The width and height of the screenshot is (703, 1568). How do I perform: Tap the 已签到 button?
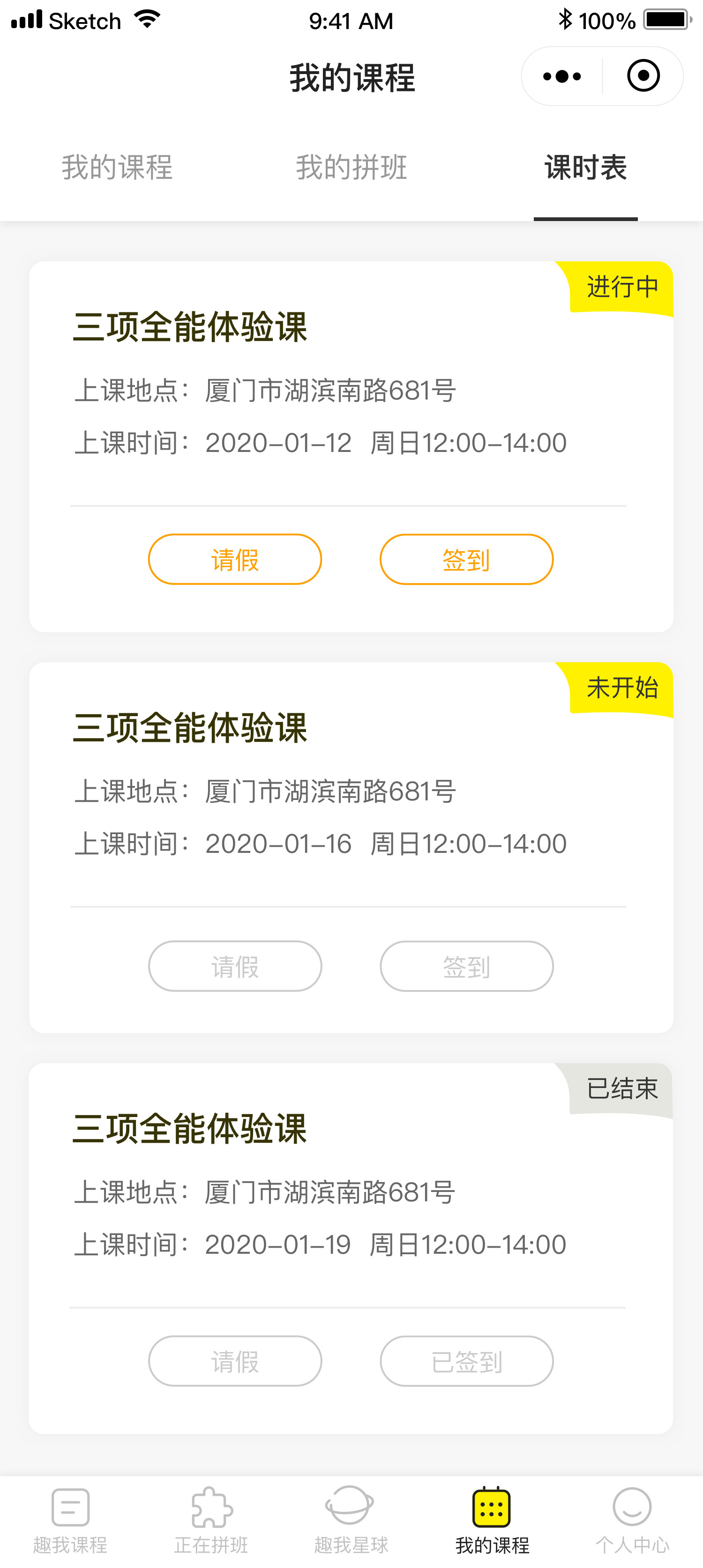(x=467, y=1361)
